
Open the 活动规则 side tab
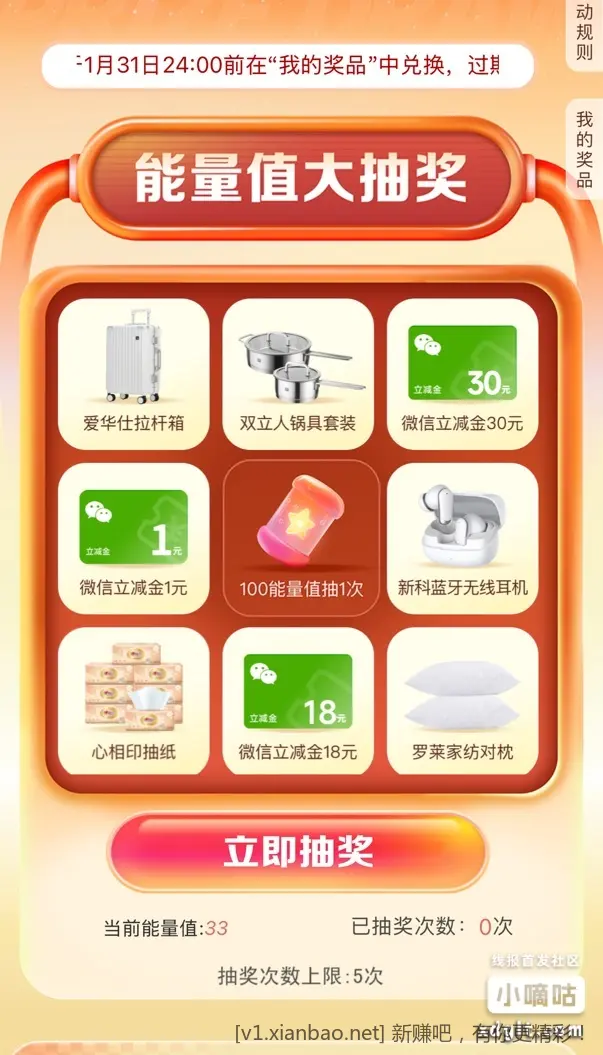coord(584,32)
